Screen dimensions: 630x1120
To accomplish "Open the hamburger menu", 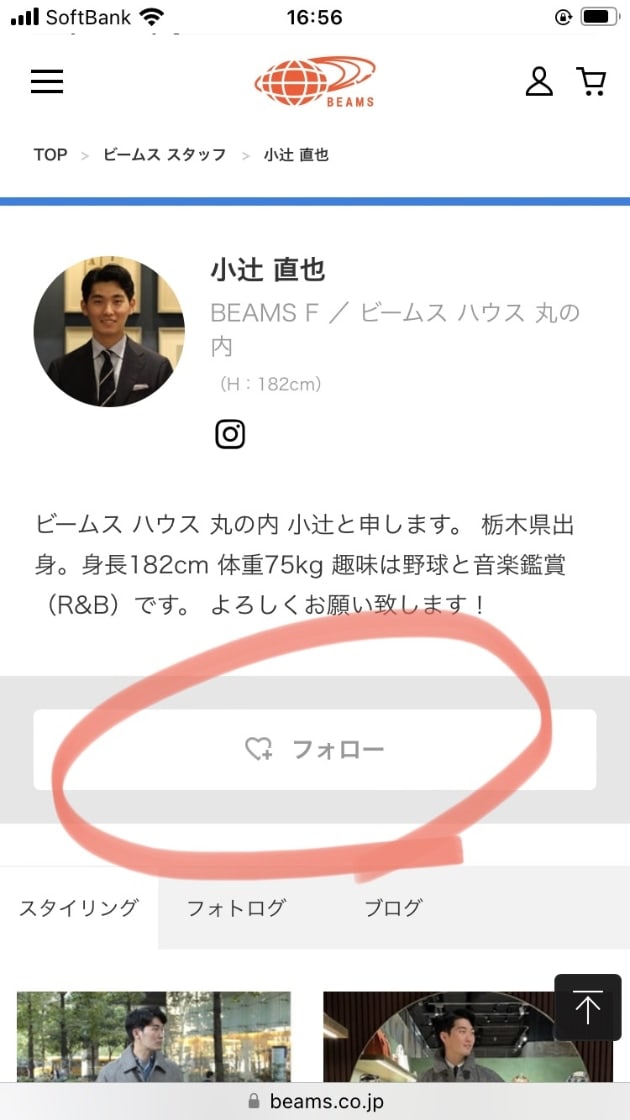I will (47, 81).
